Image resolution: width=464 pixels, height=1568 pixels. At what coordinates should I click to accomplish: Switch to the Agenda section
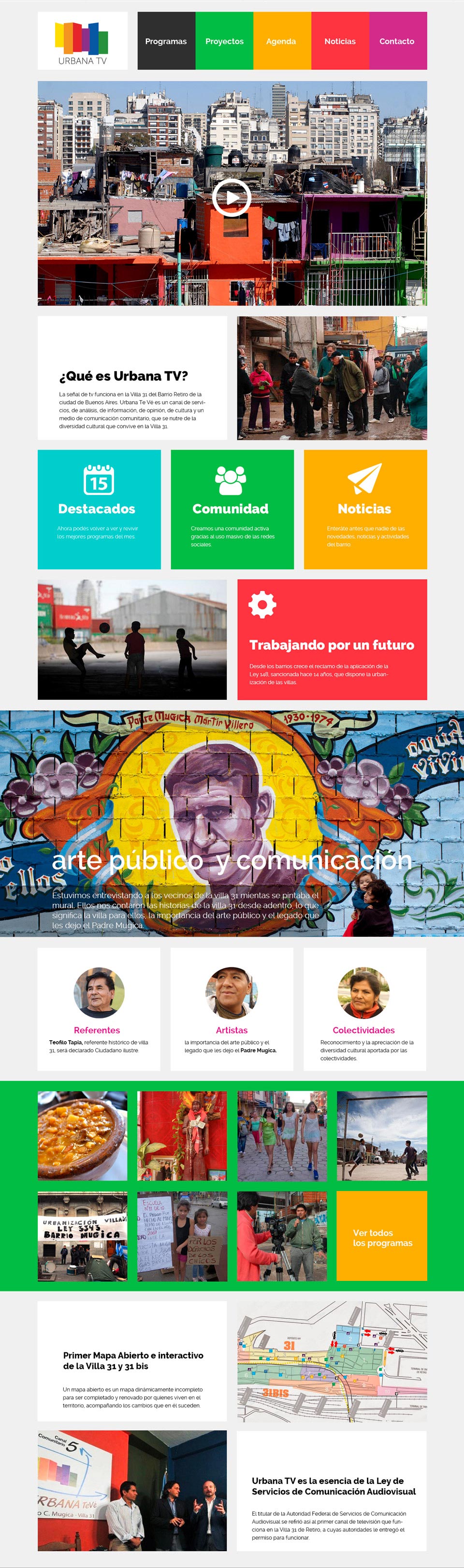click(x=281, y=41)
